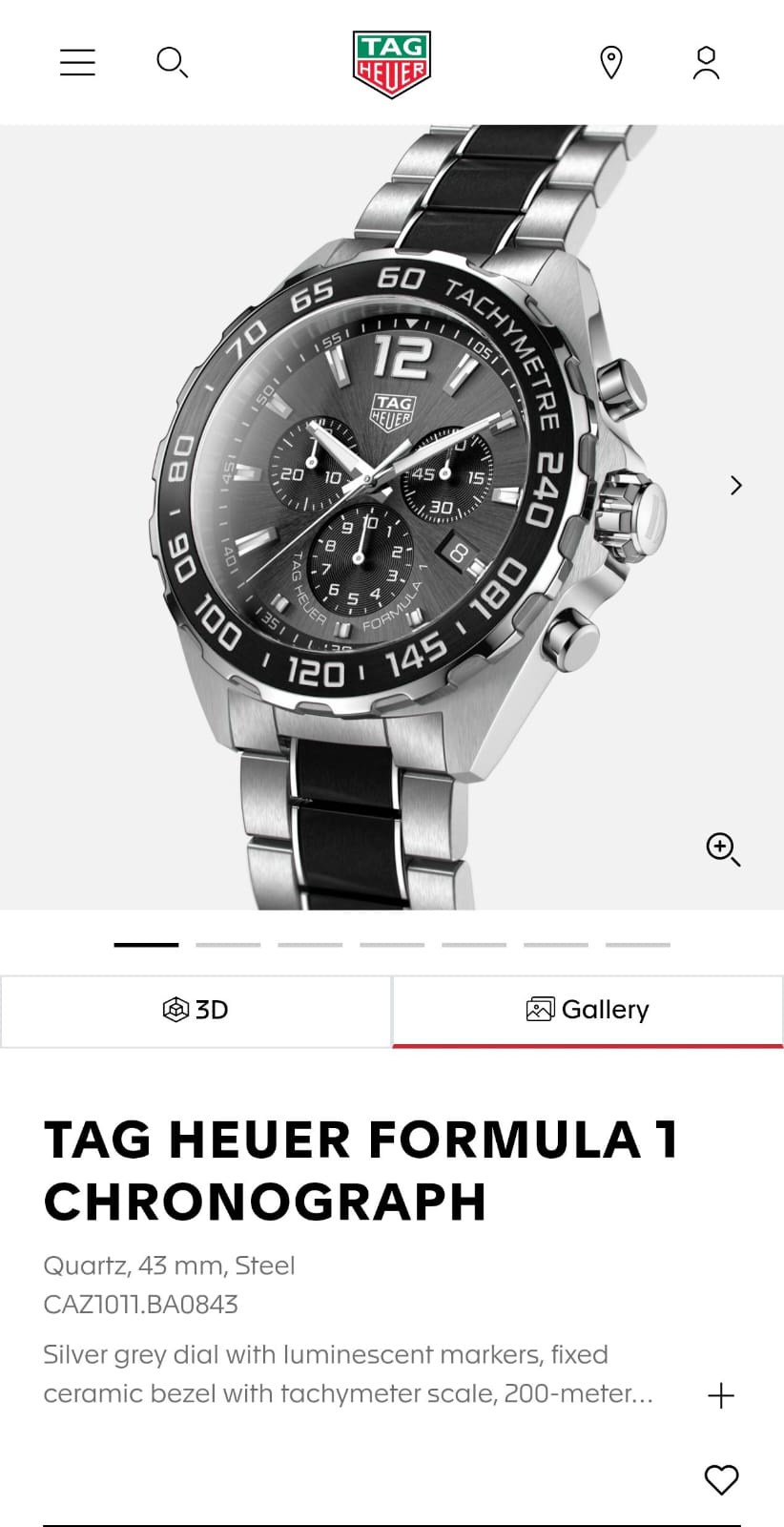This screenshot has width=784, height=1527.
Task: Open the store locator pin
Action: click(610, 63)
